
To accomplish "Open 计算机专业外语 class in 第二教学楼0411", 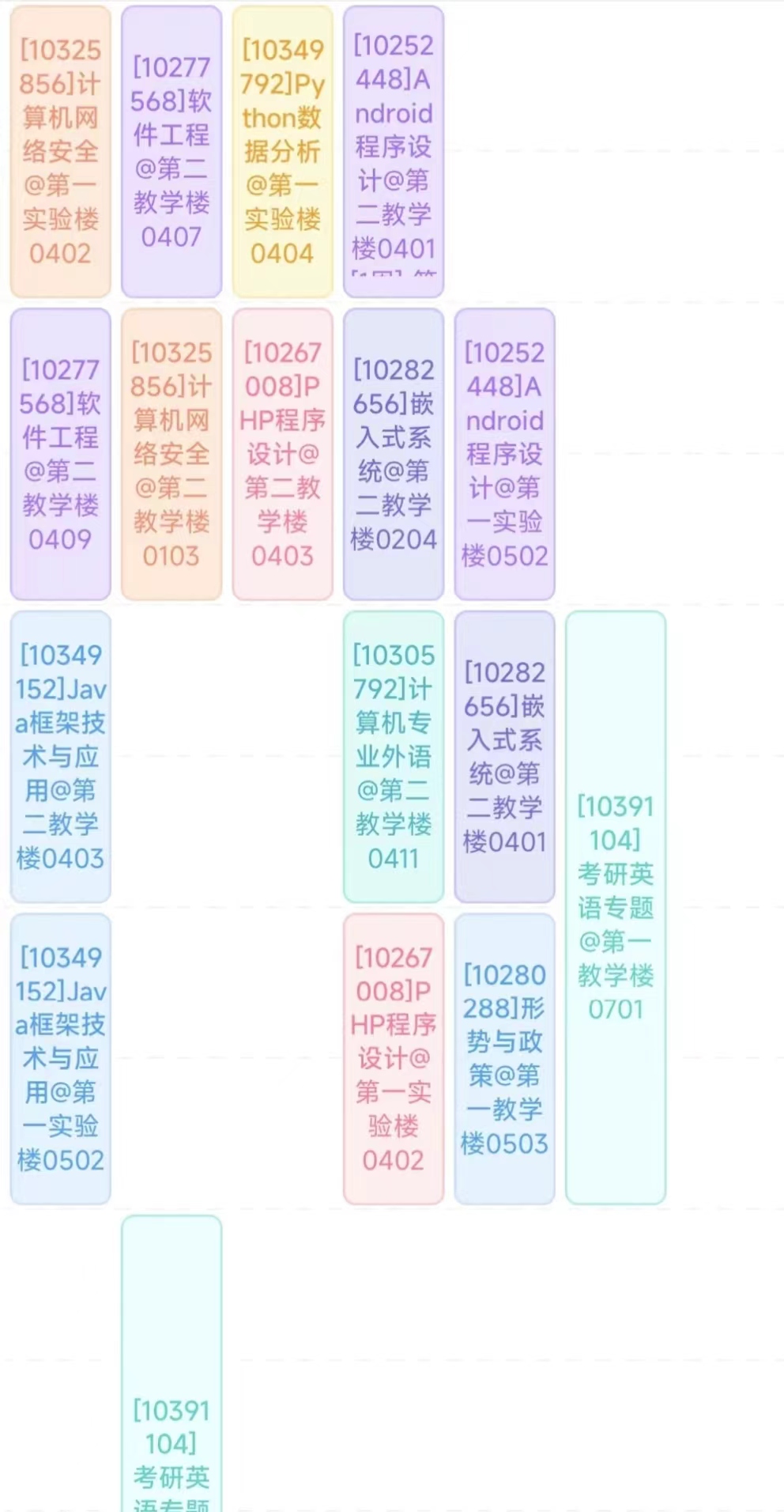I will tap(393, 756).
